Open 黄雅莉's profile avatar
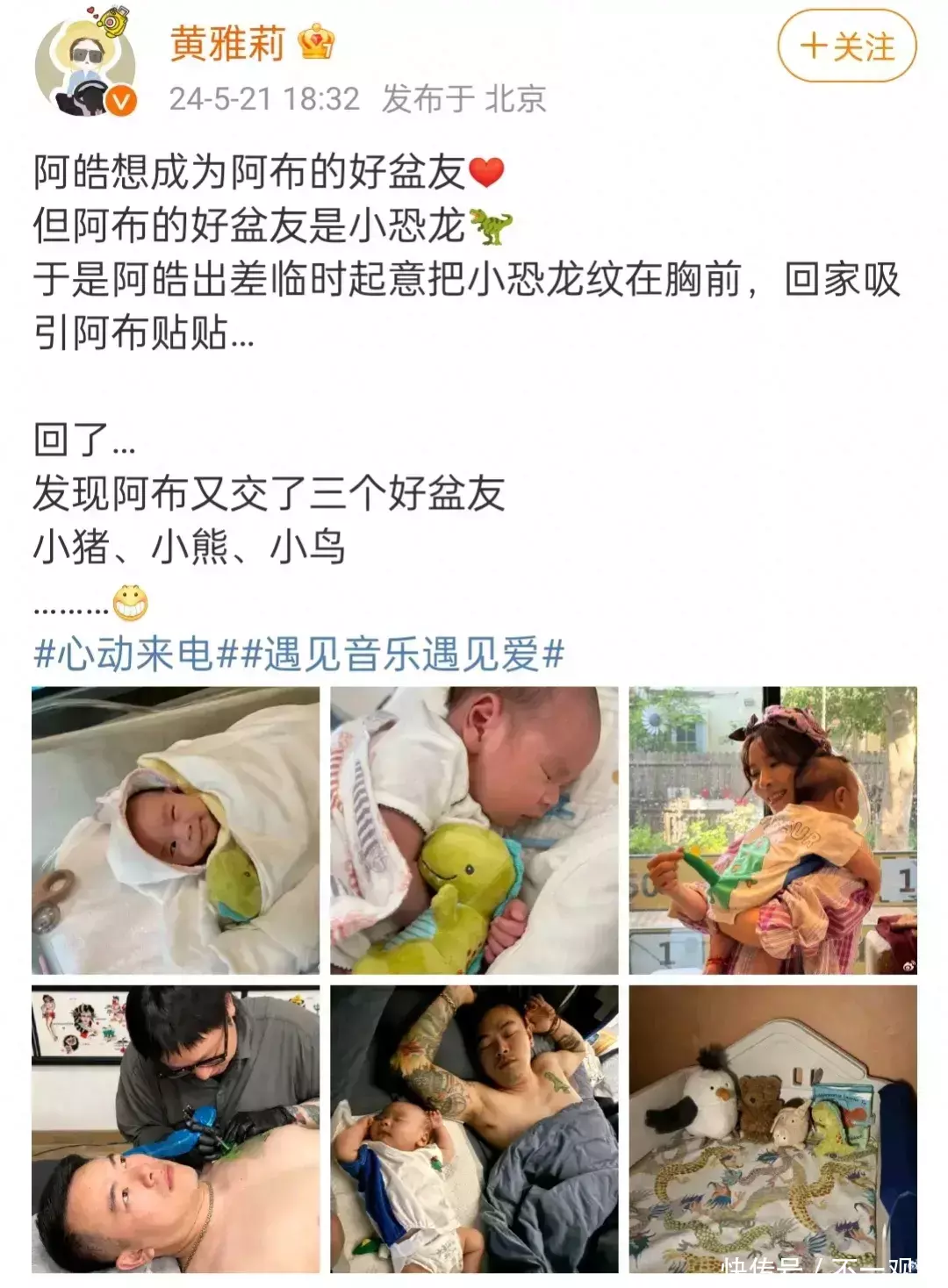This screenshot has width=948, height=1288. tap(85, 68)
